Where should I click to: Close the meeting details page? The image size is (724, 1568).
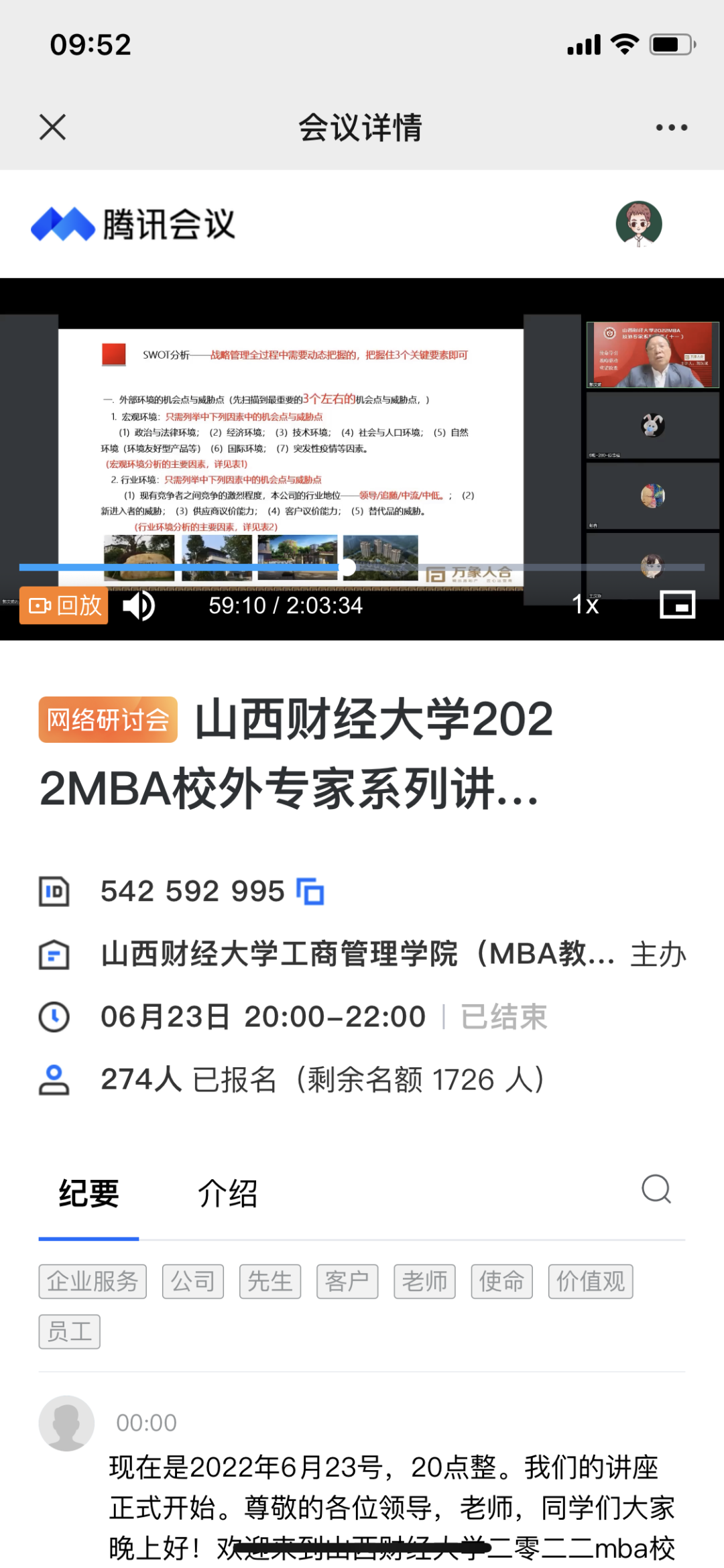pyautogui.click(x=52, y=127)
